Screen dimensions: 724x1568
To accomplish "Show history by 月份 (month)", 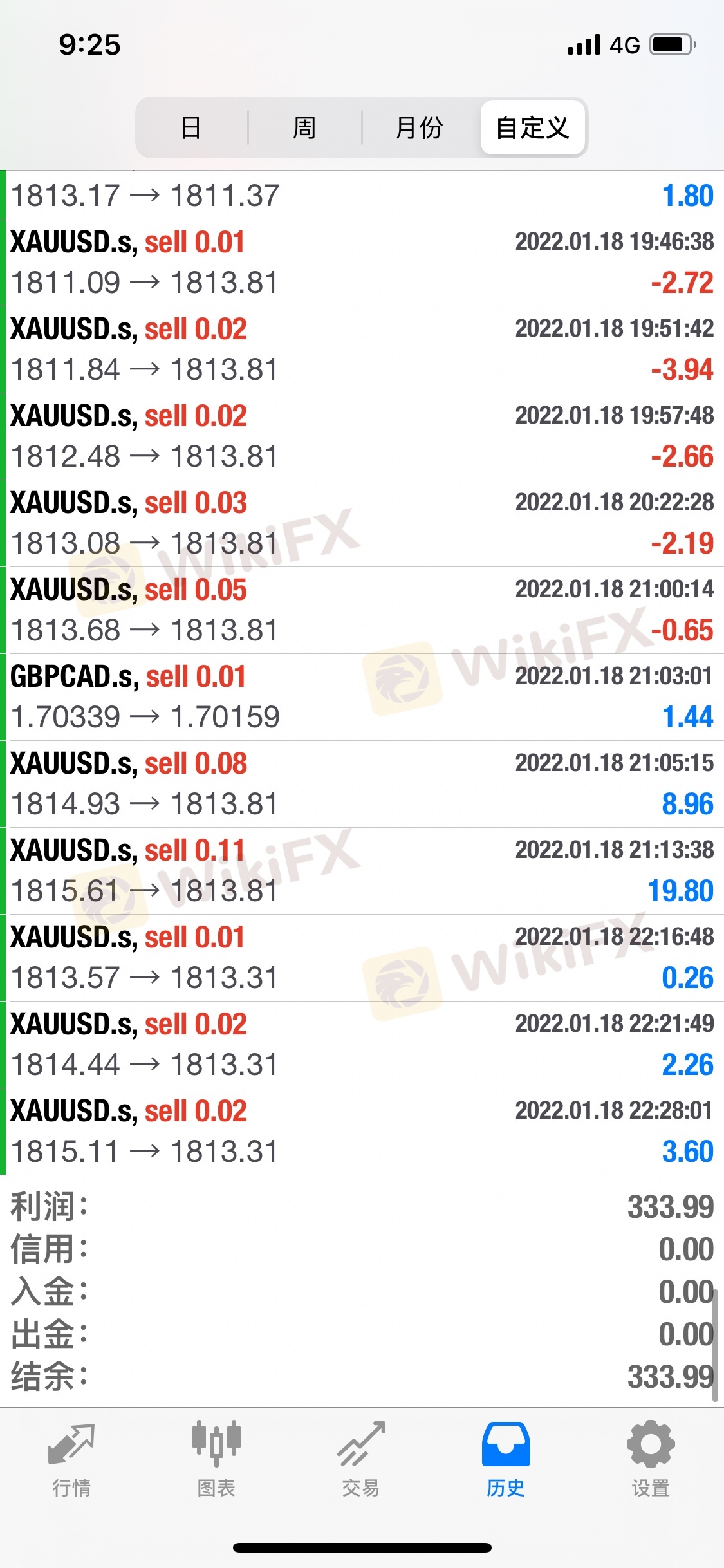I will point(419,127).
